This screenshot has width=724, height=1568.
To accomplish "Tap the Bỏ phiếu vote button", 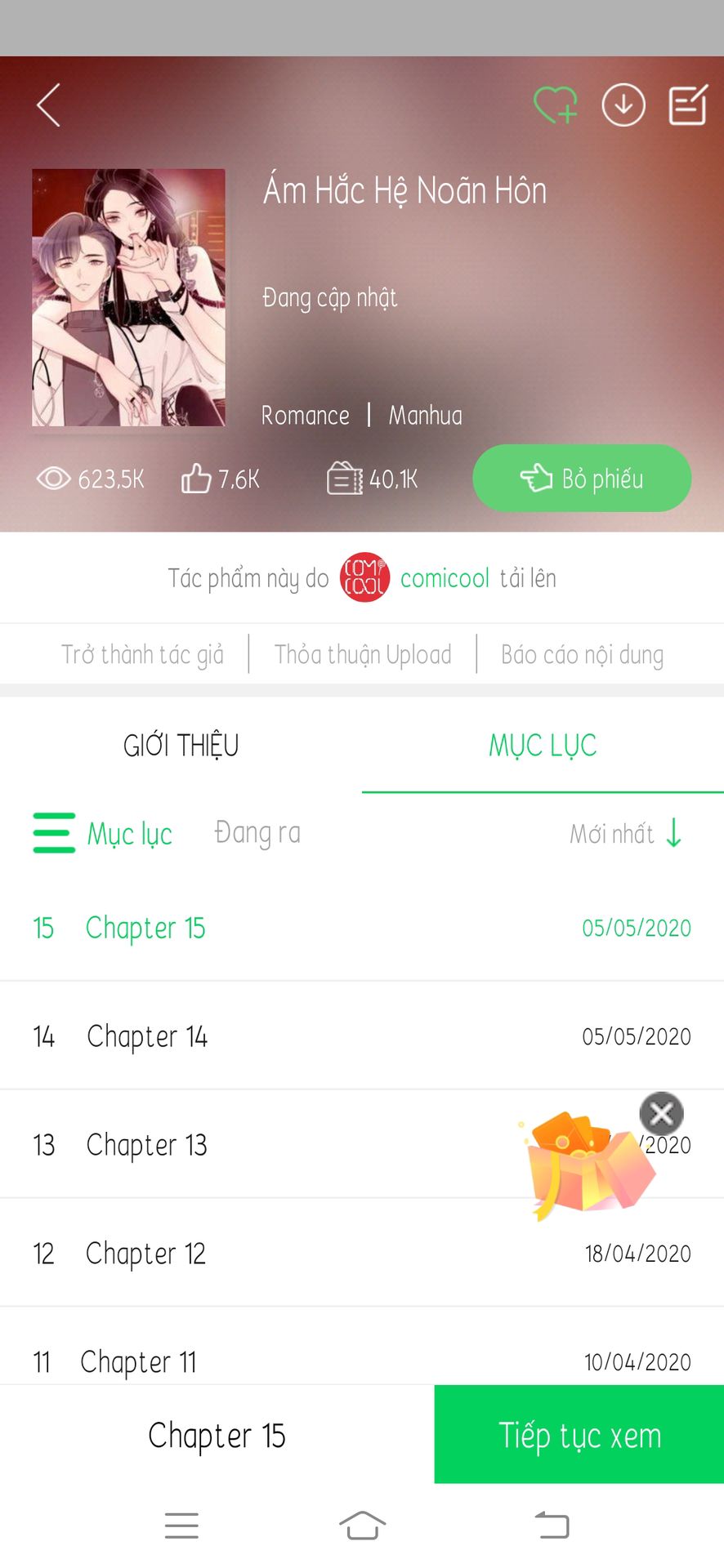I will tap(582, 479).
